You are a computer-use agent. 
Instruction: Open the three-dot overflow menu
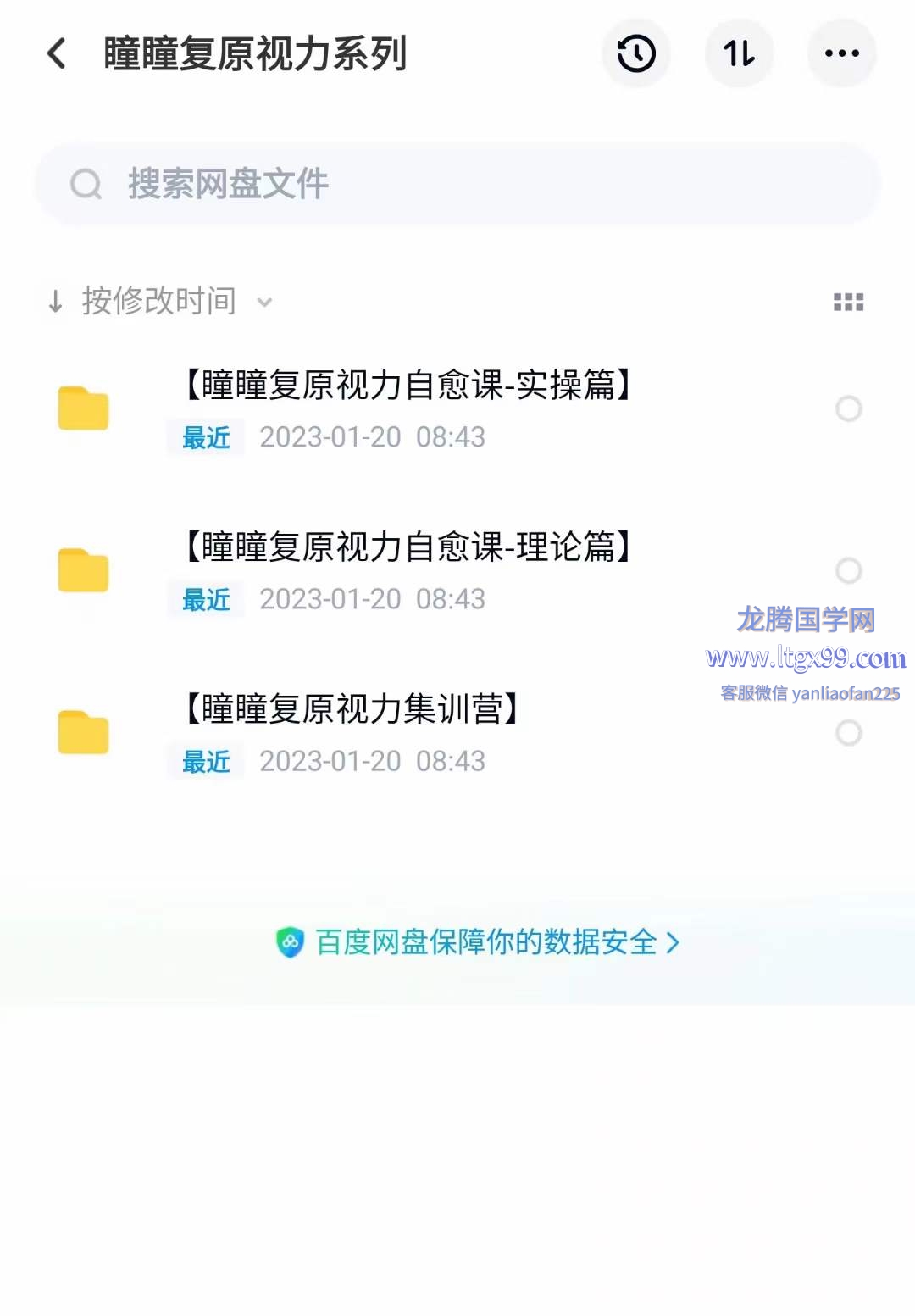(x=841, y=53)
